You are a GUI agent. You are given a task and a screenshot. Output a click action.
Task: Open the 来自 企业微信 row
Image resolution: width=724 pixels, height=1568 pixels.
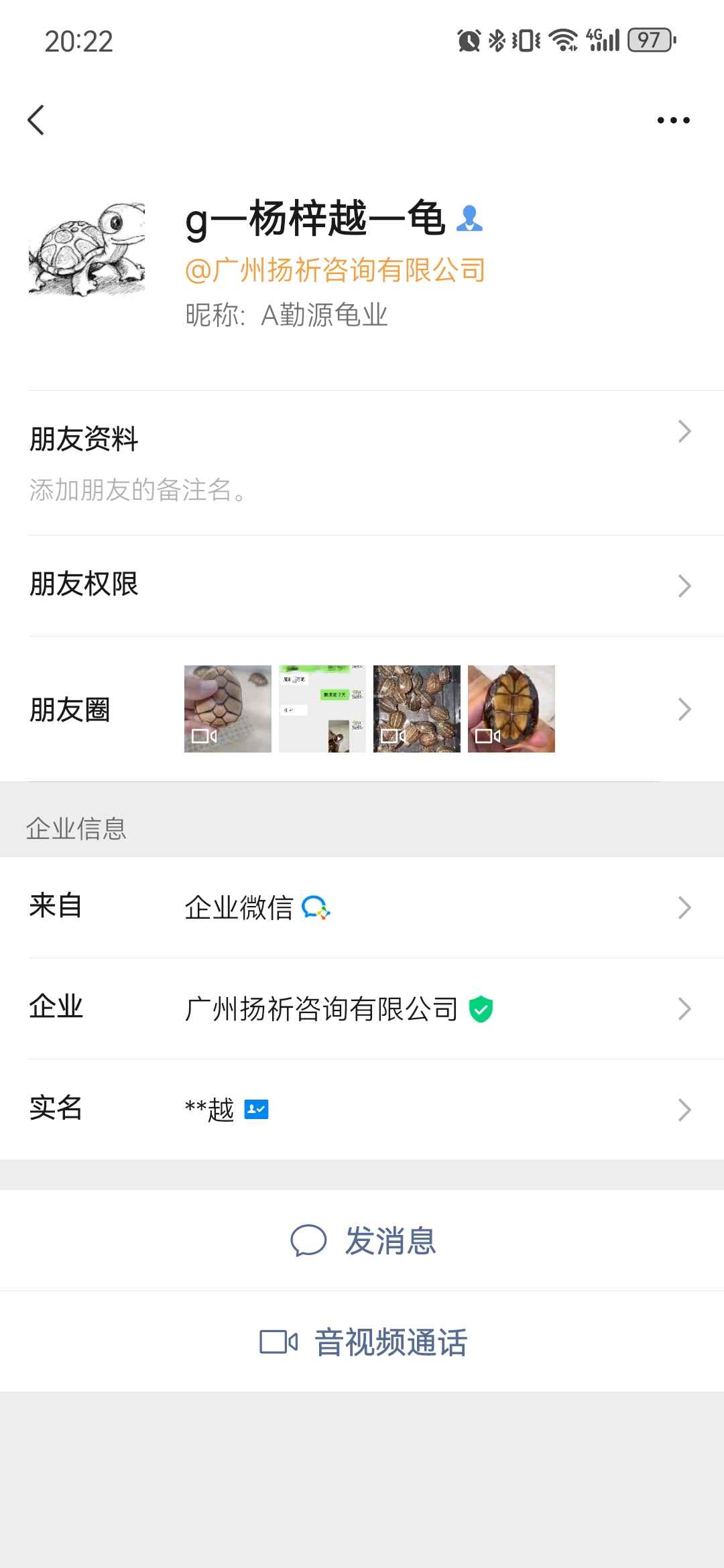point(362,907)
